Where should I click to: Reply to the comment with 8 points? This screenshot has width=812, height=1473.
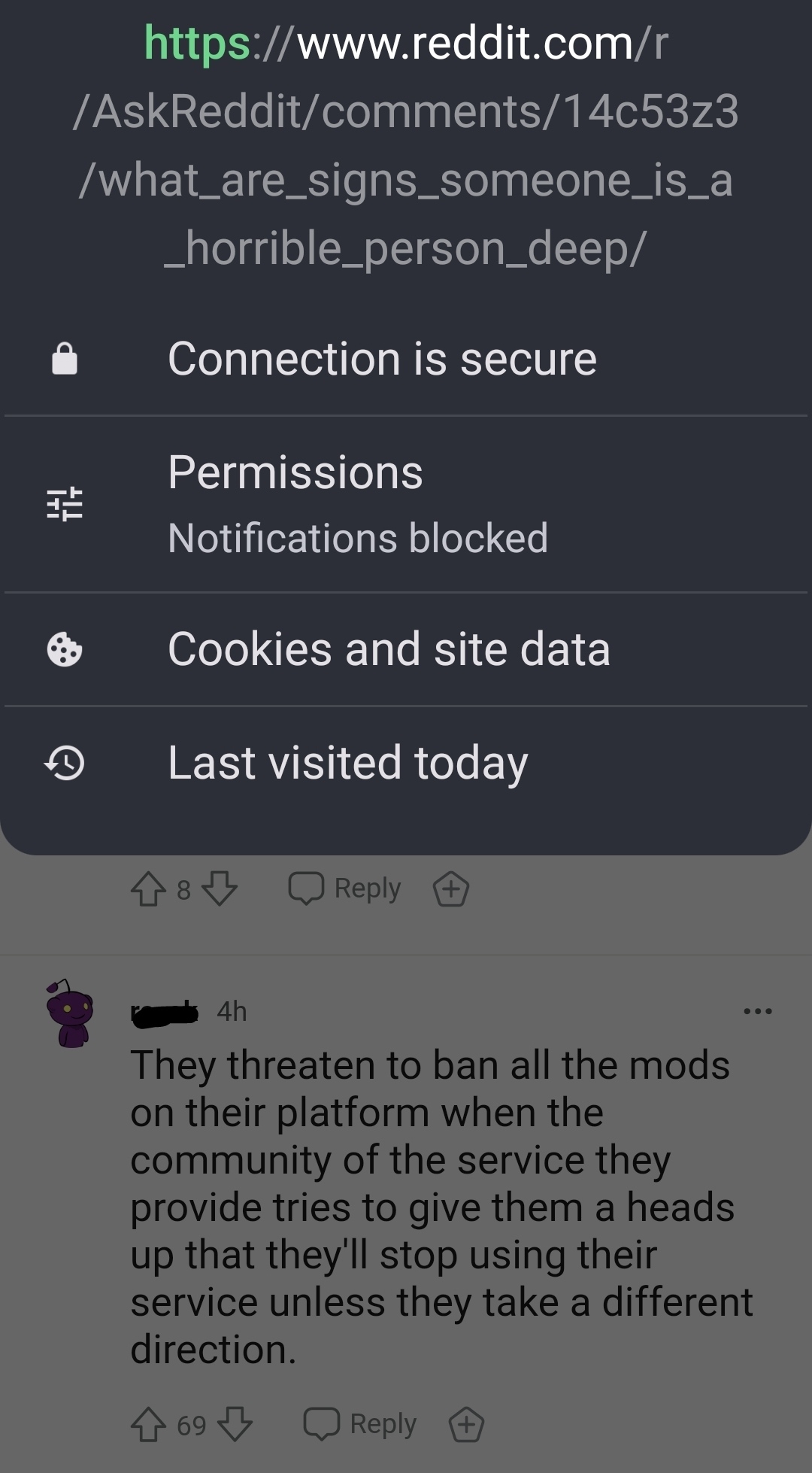[345, 888]
